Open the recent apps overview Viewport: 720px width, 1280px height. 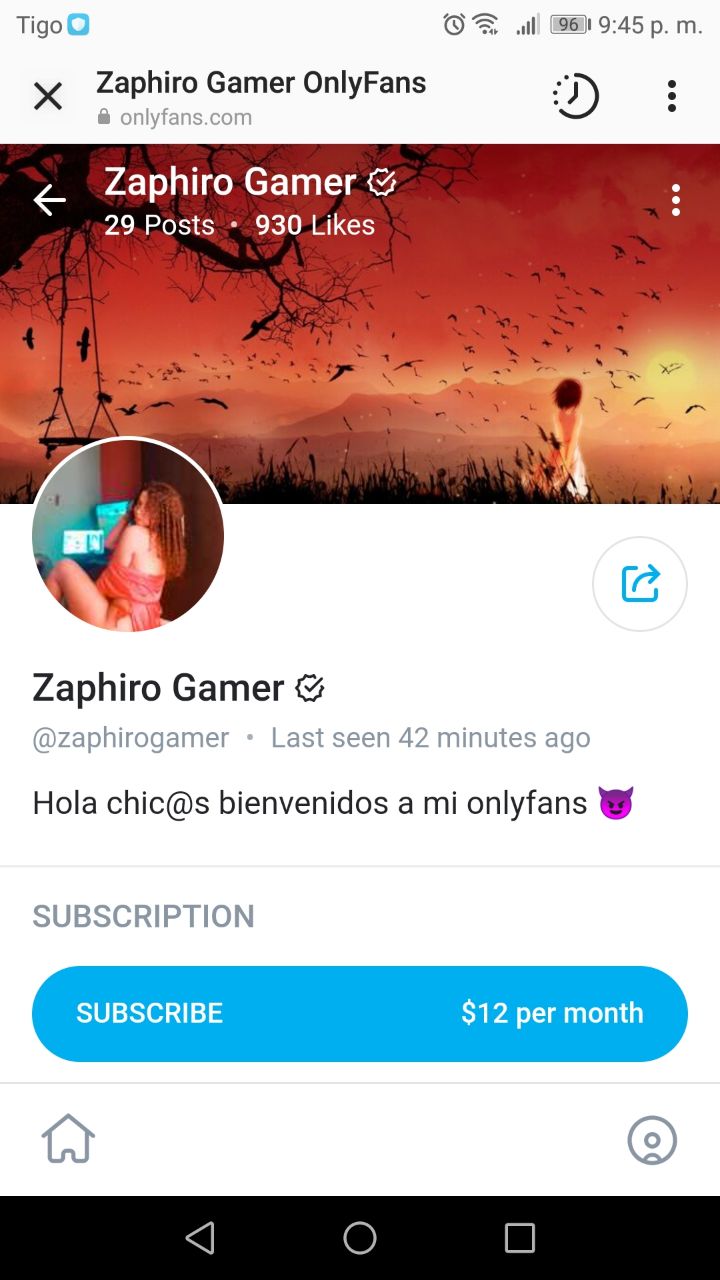[520, 1238]
